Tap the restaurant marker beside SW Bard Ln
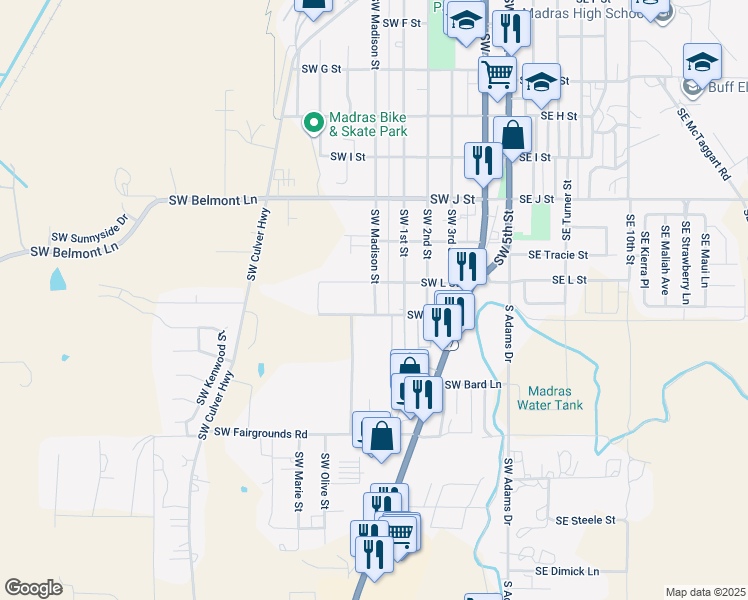This screenshot has width=748, height=600. point(423,393)
